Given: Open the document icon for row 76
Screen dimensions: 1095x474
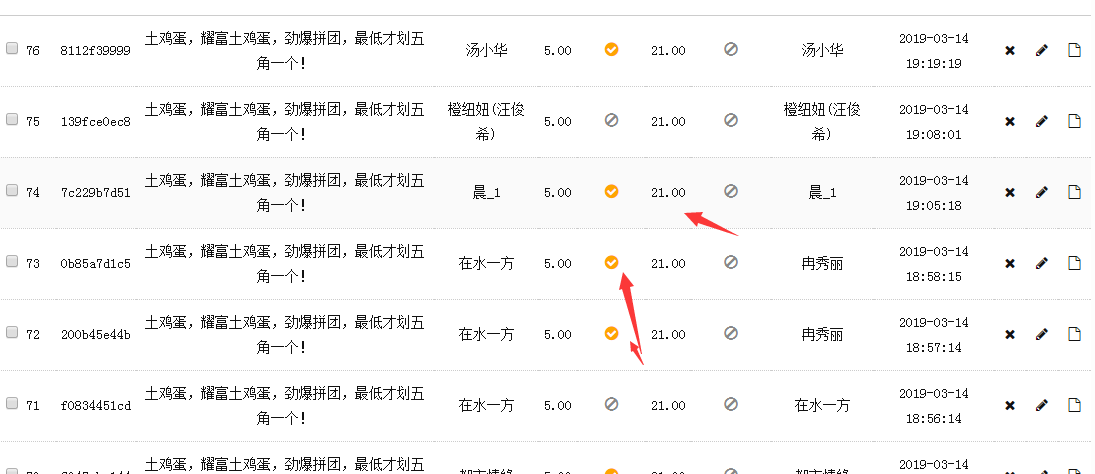Looking at the screenshot, I should (1075, 50).
